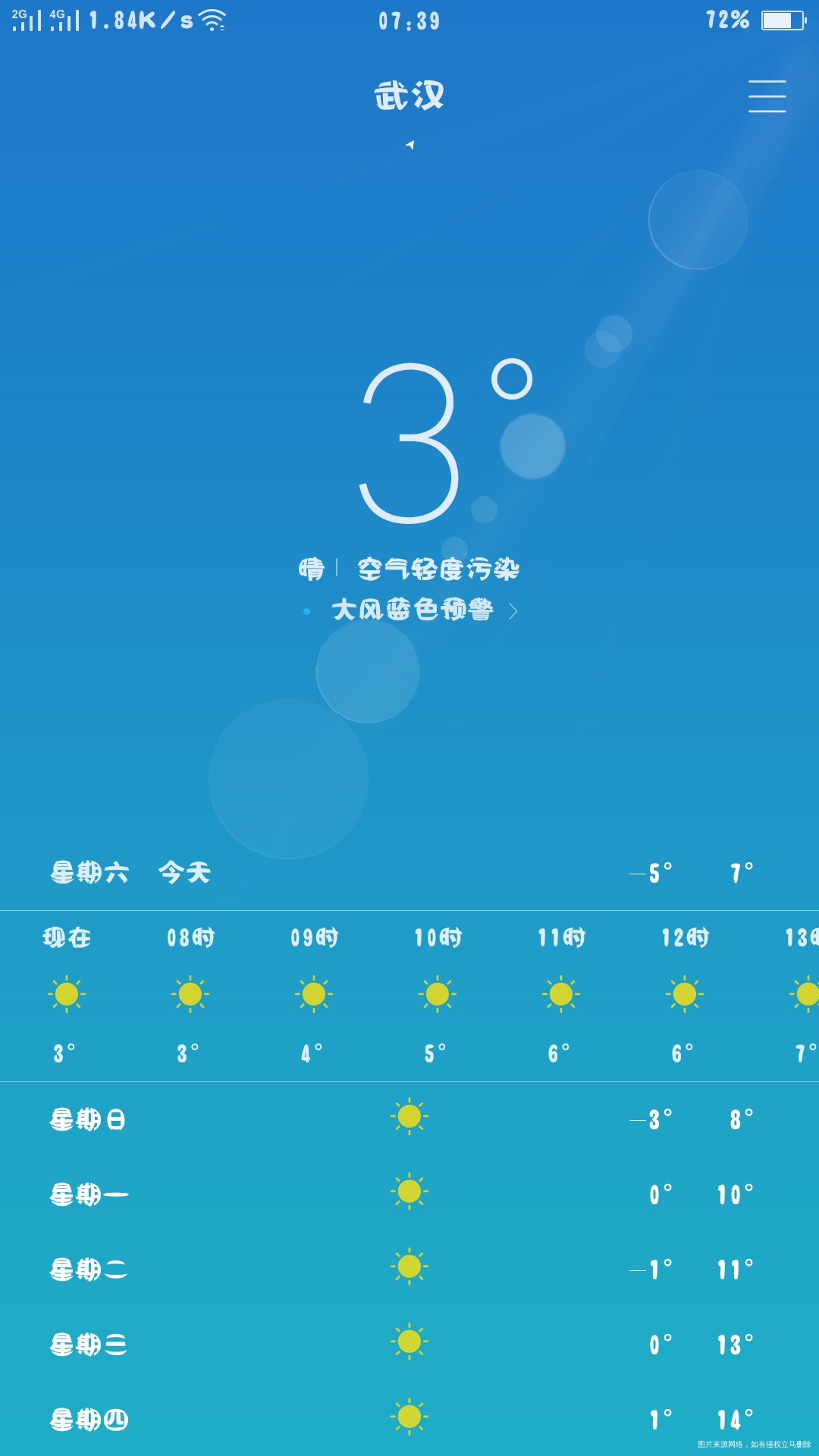Tap the sun icon for 12时
Image resolution: width=819 pixels, height=1456 pixels.
pyautogui.click(x=682, y=993)
